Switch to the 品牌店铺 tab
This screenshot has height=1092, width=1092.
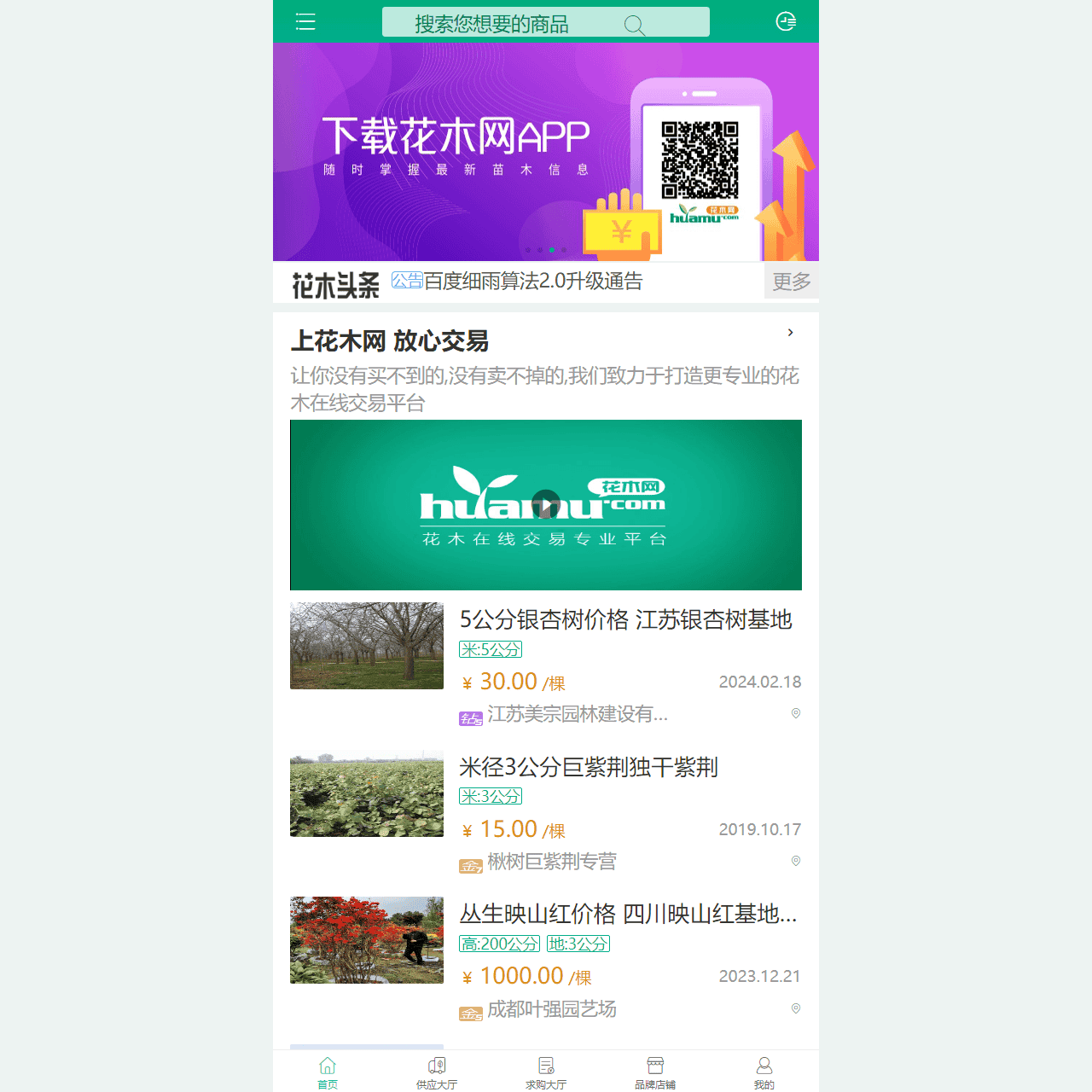655,1072
